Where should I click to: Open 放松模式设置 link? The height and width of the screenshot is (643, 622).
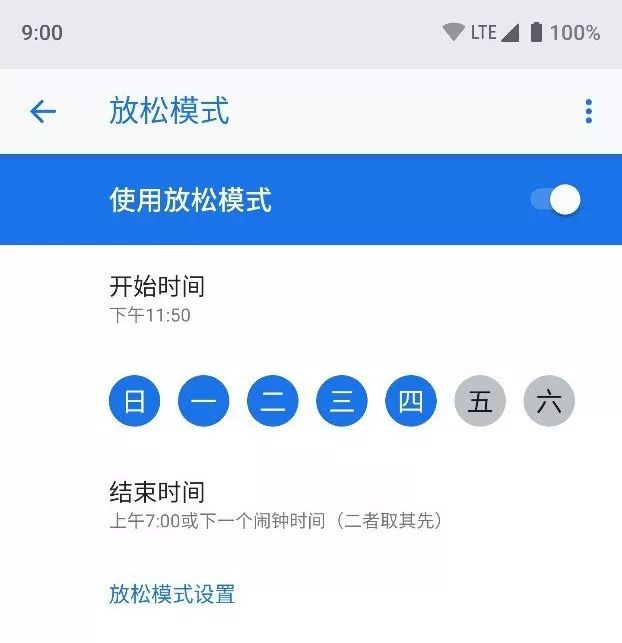click(x=172, y=594)
